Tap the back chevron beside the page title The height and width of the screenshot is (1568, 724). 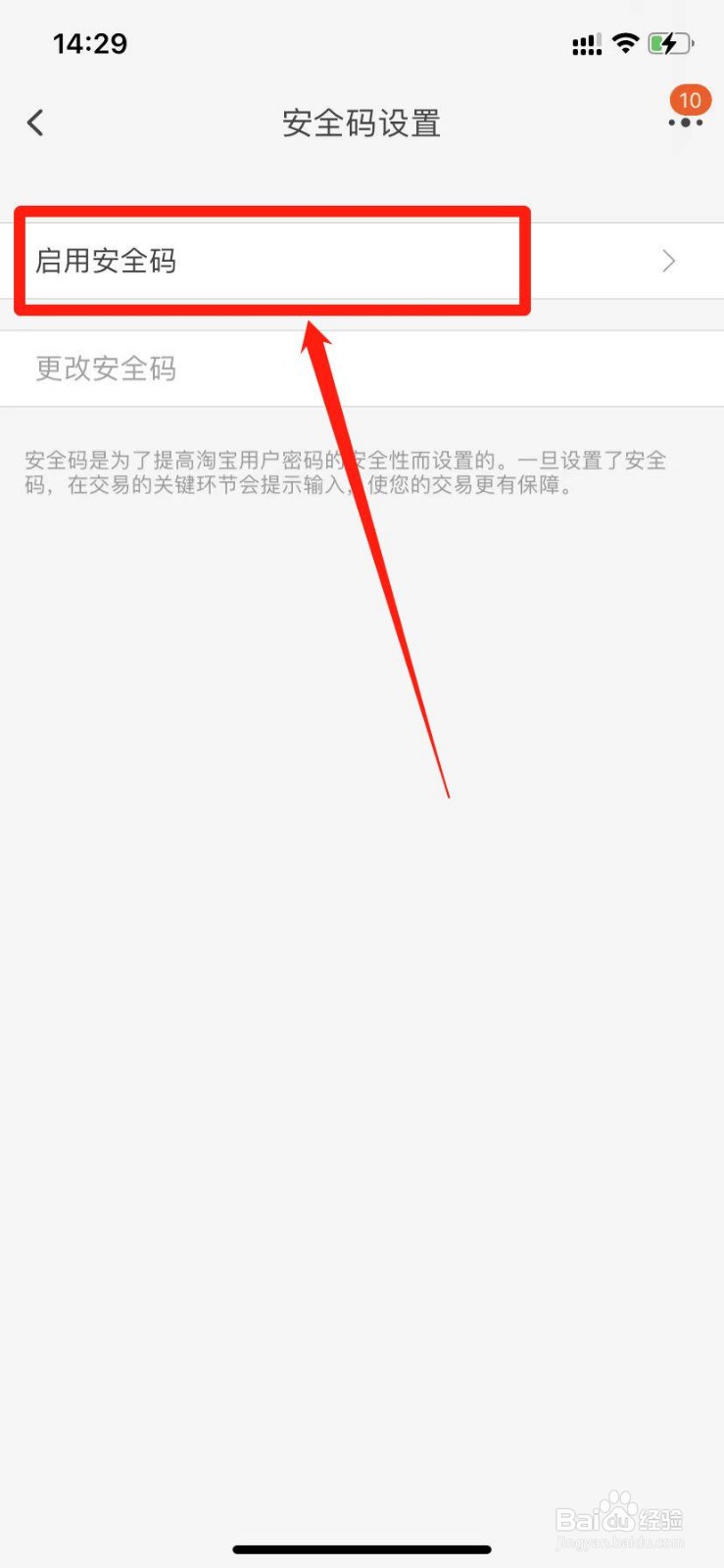[35, 122]
